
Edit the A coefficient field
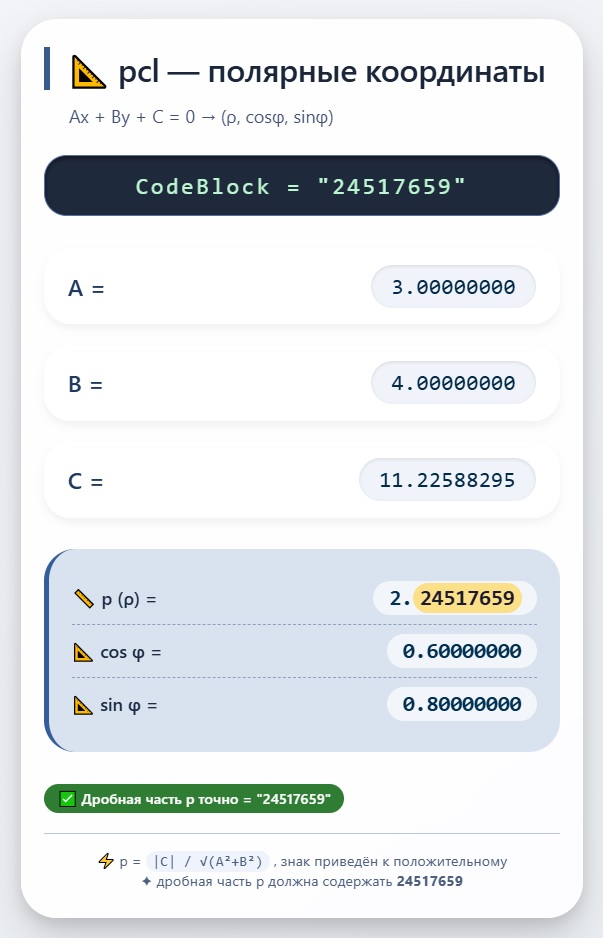pyautogui.click(x=453, y=288)
